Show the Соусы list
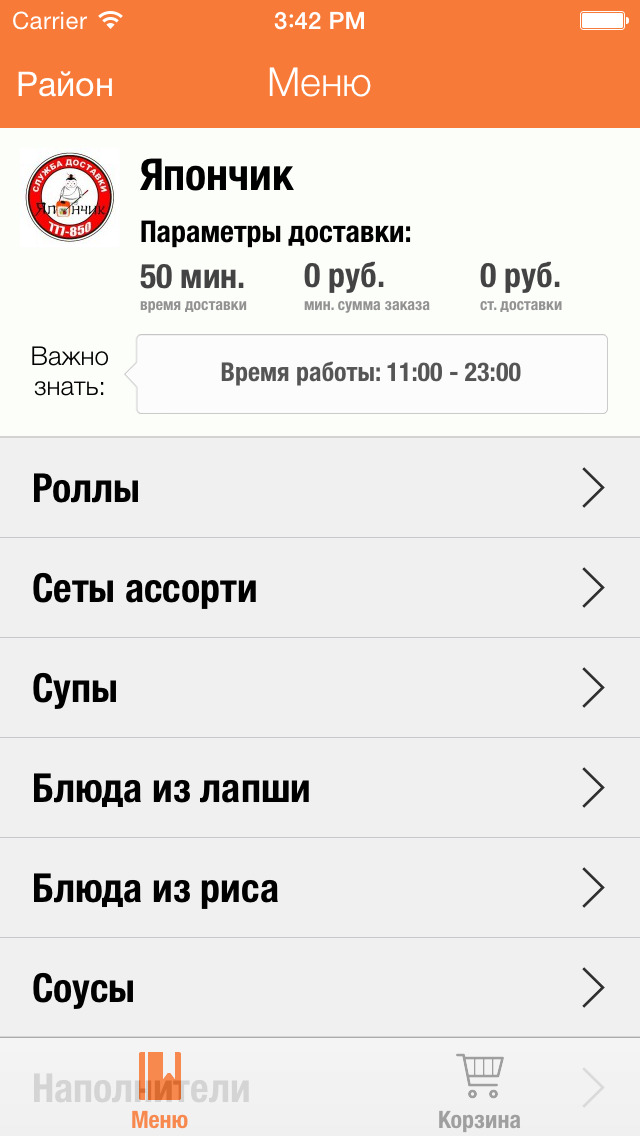640x1136 pixels. point(320,988)
